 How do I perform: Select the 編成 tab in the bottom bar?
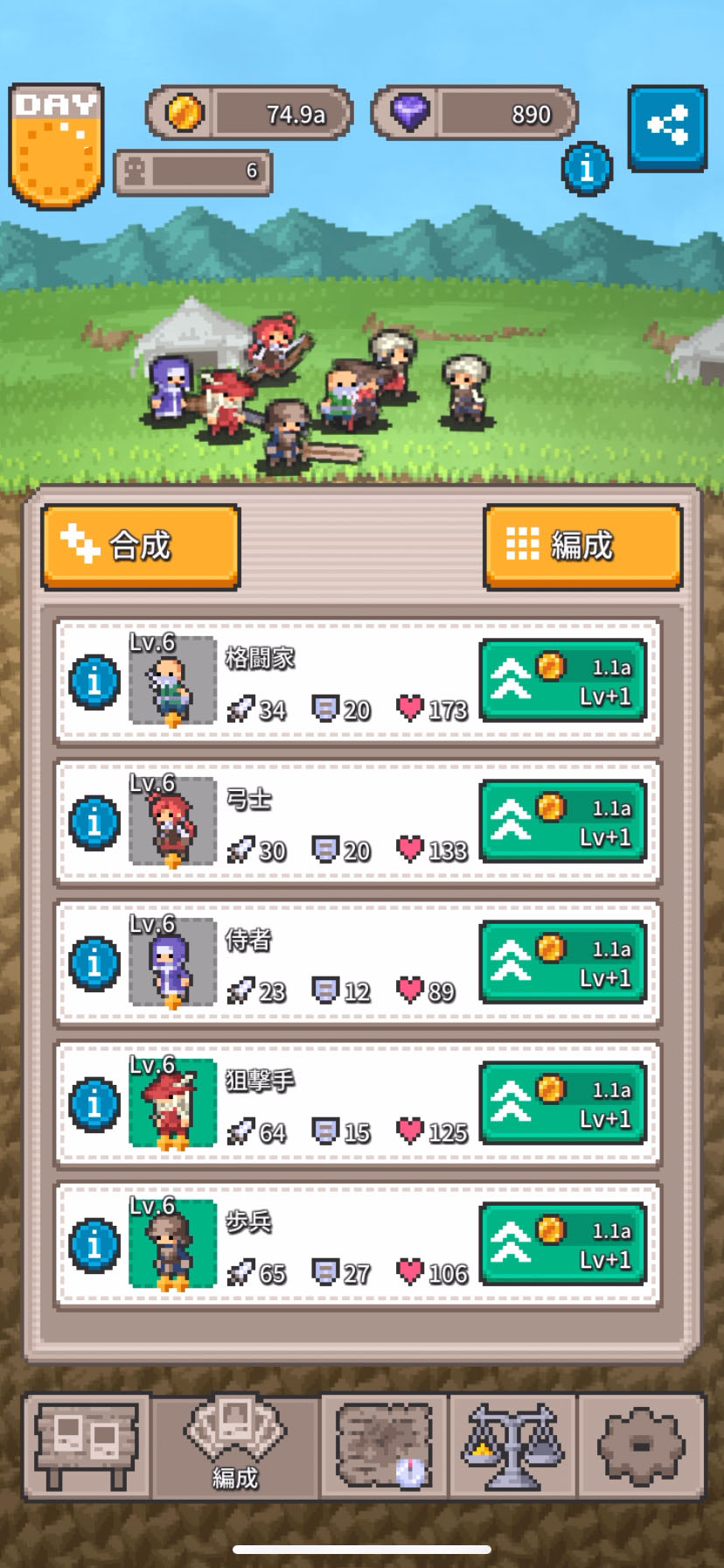[x=235, y=1446]
